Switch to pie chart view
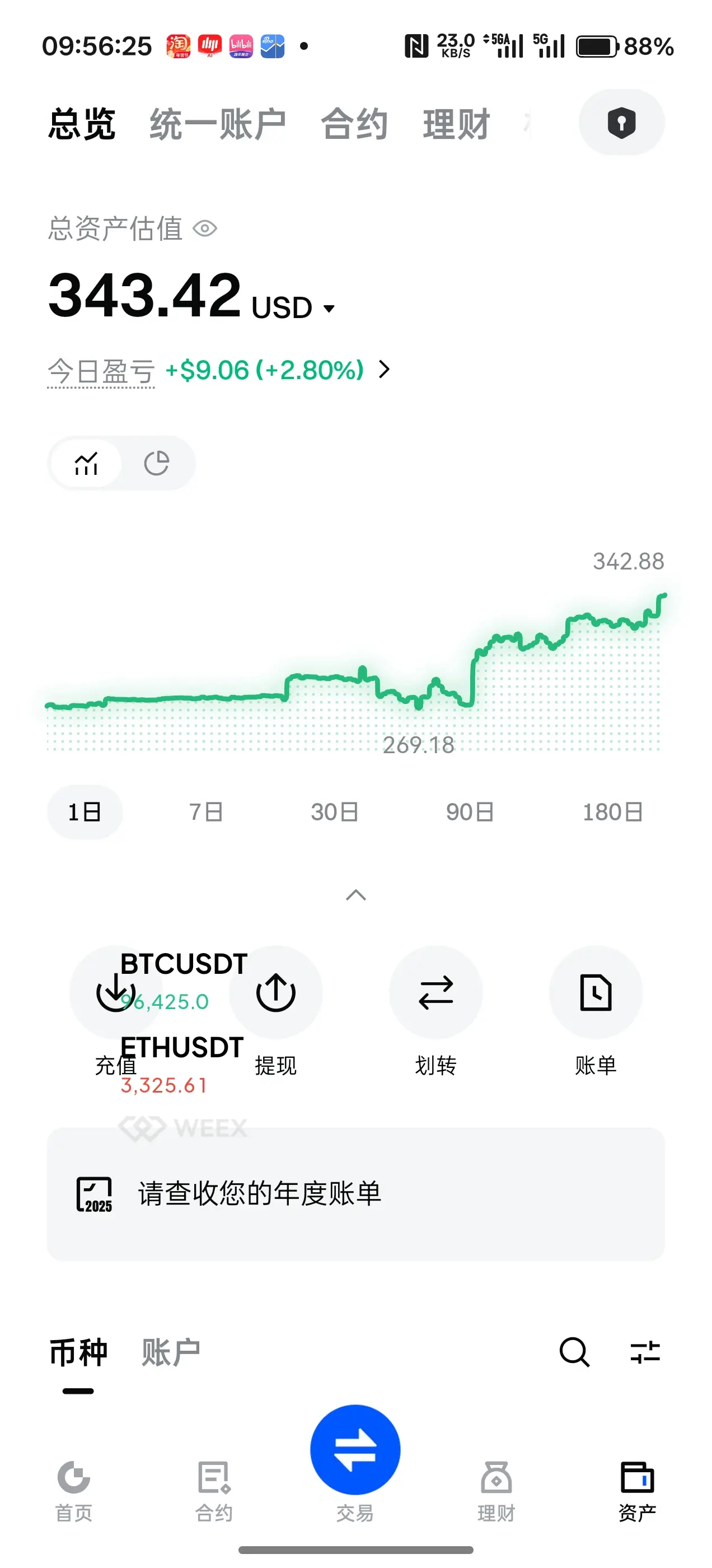 156,463
